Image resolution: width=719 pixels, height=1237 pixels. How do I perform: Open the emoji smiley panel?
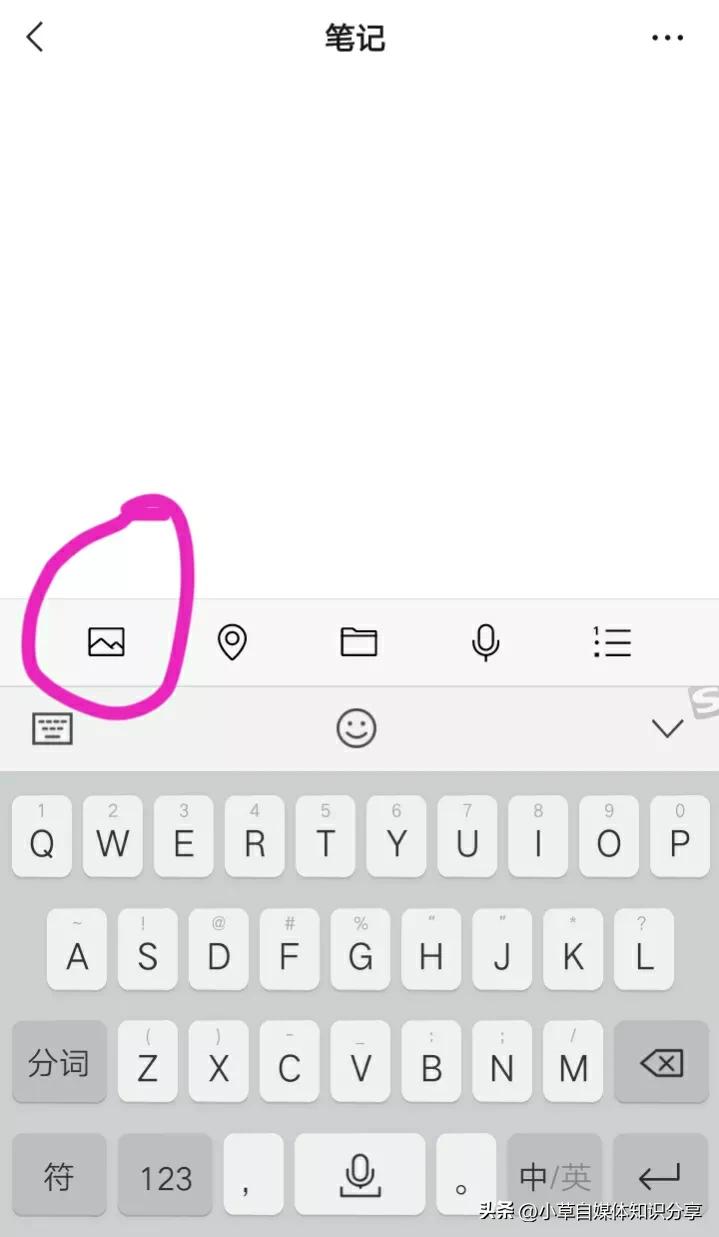coord(356,728)
